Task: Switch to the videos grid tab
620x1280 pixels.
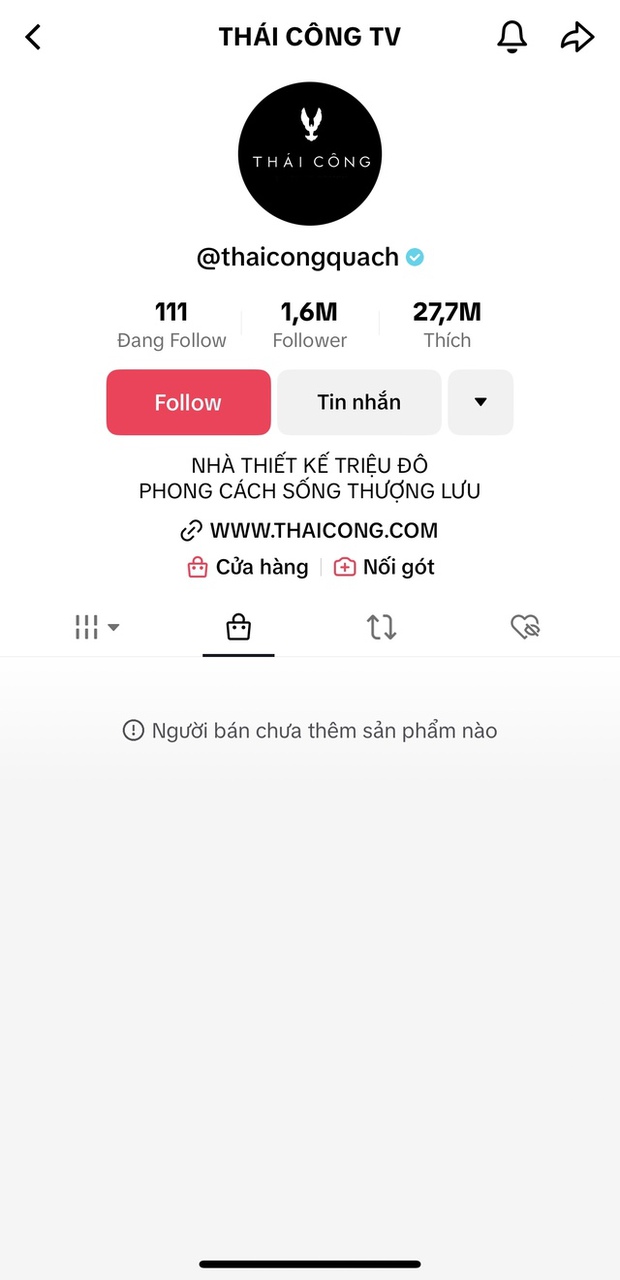Action: 96,627
